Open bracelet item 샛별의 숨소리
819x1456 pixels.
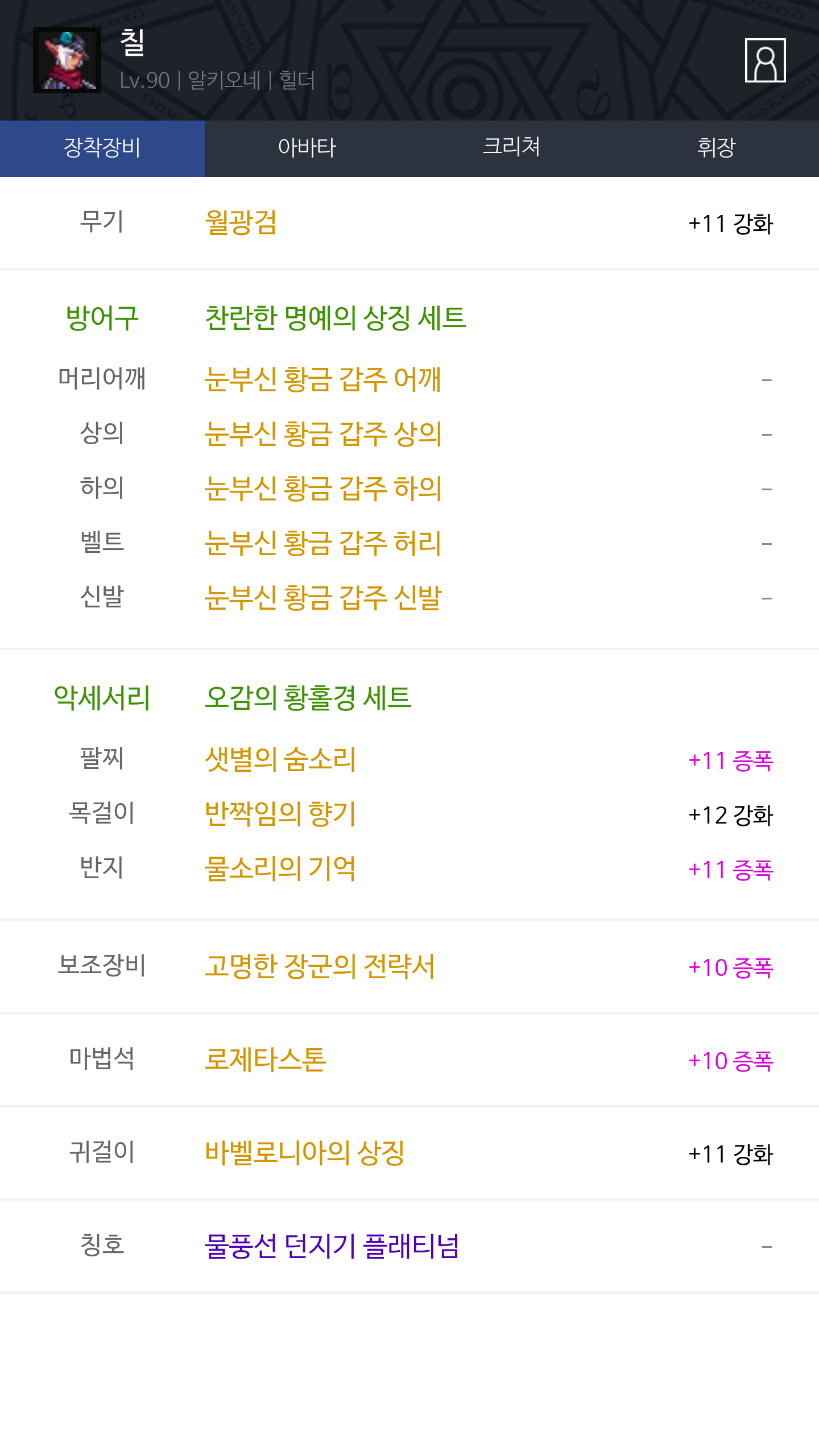(280, 759)
